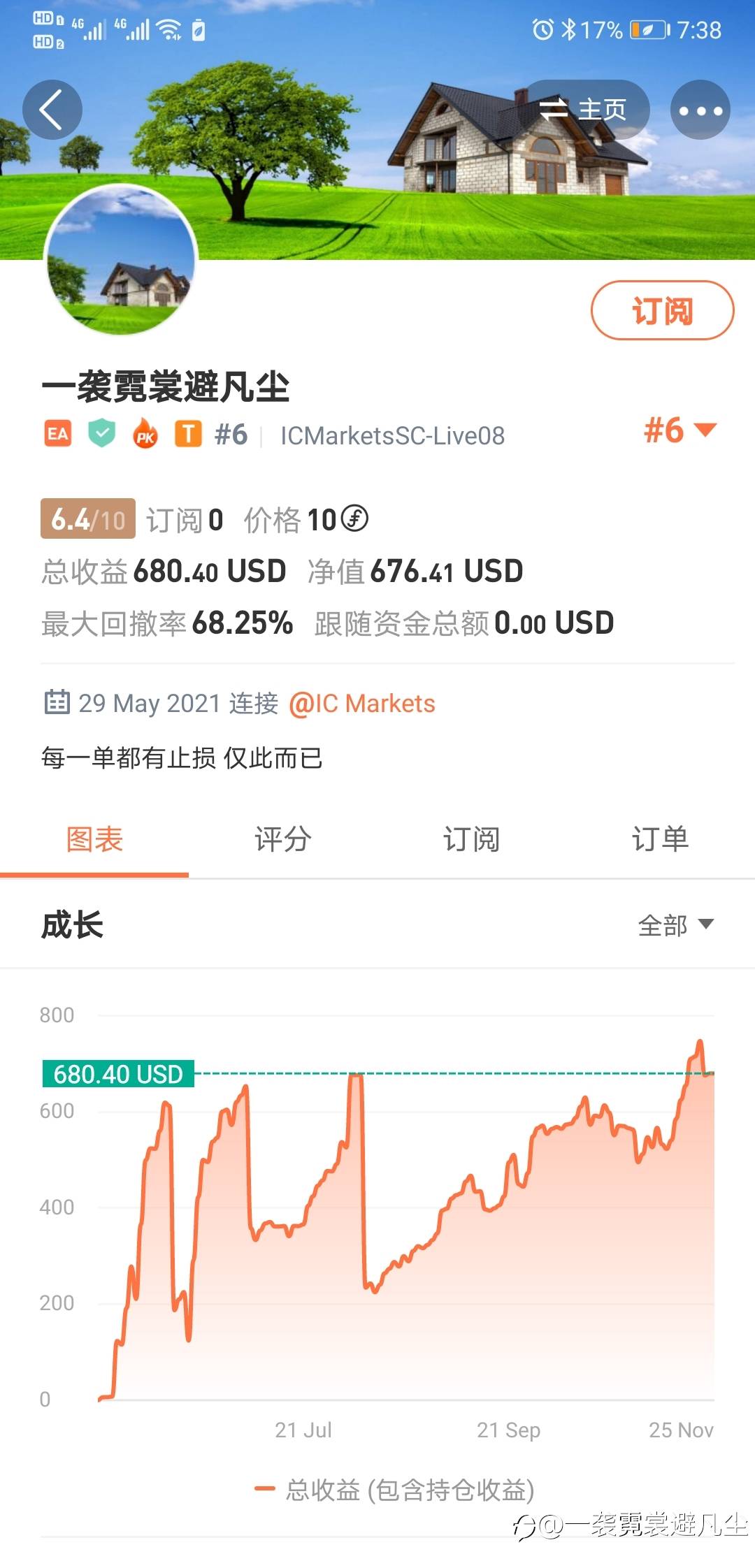Open the 主页 homepage button
Image resolution: width=755 pixels, height=1568 pixels.
(x=586, y=110)
